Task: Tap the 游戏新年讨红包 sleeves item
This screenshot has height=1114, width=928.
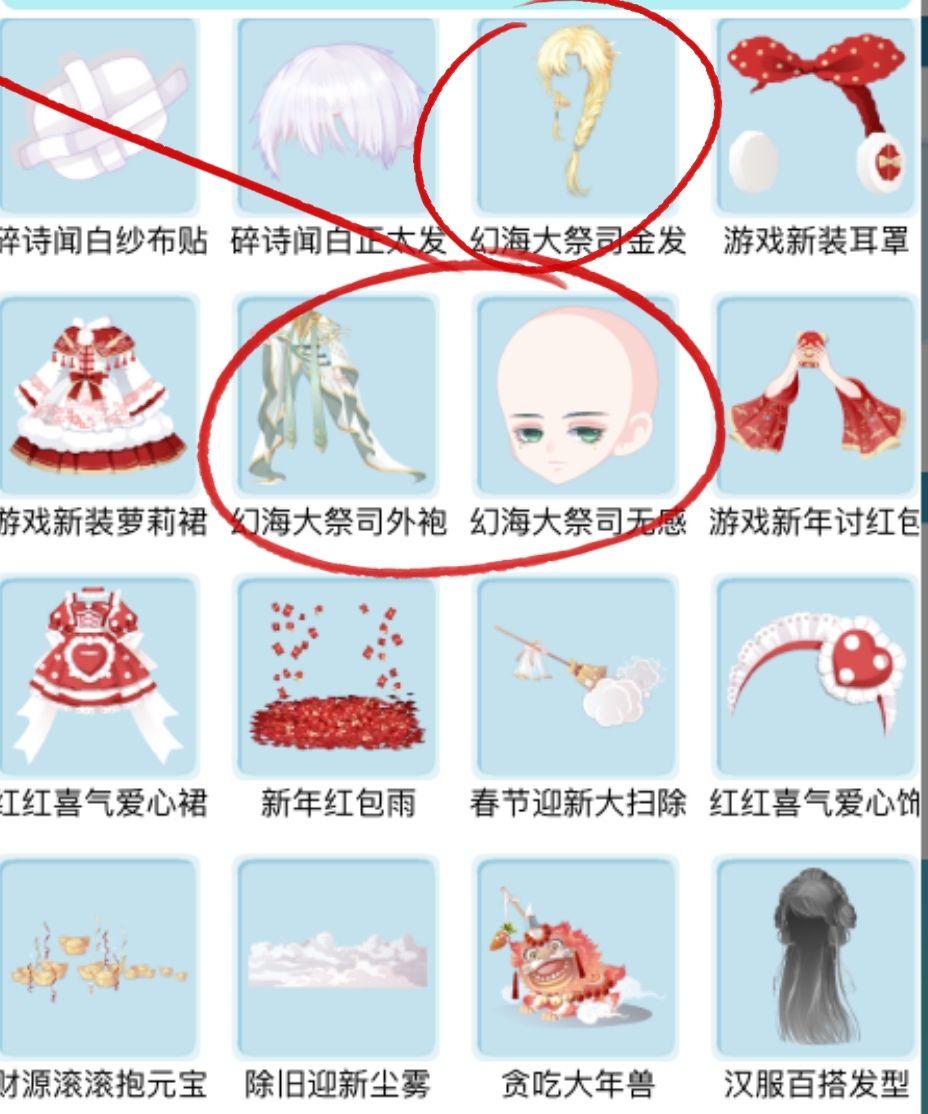Action: (816, 397)
